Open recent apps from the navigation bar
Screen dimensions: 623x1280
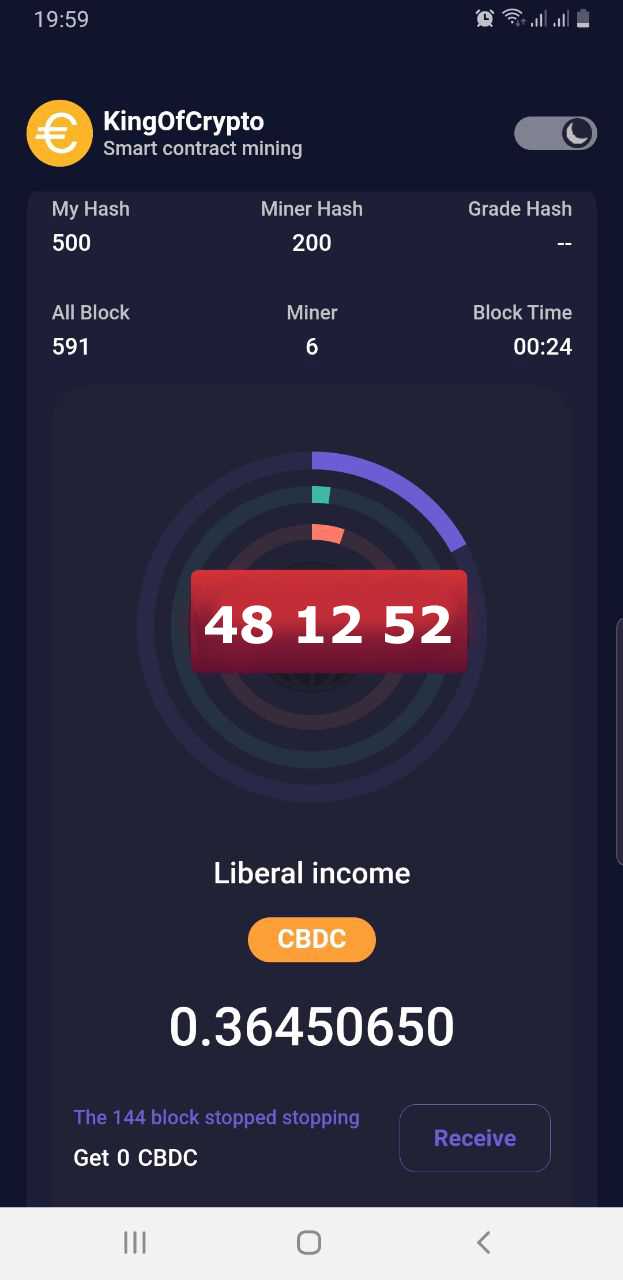(135, 1242)
